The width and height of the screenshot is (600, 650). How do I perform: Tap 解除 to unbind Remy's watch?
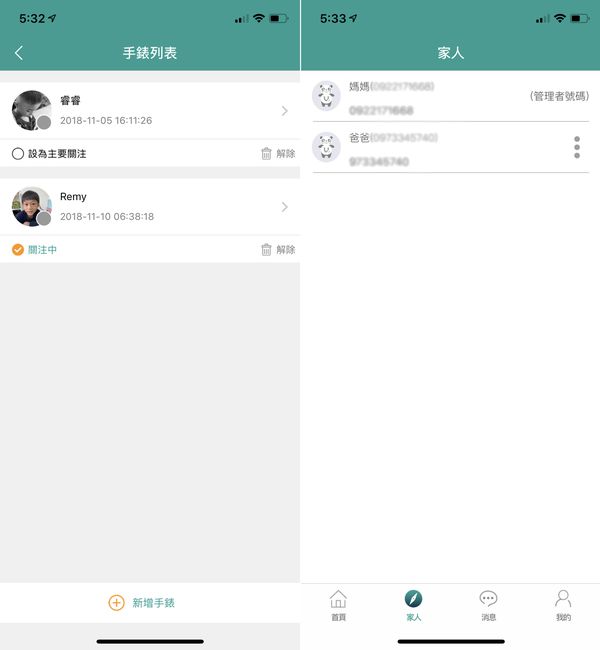coord(278,250)
